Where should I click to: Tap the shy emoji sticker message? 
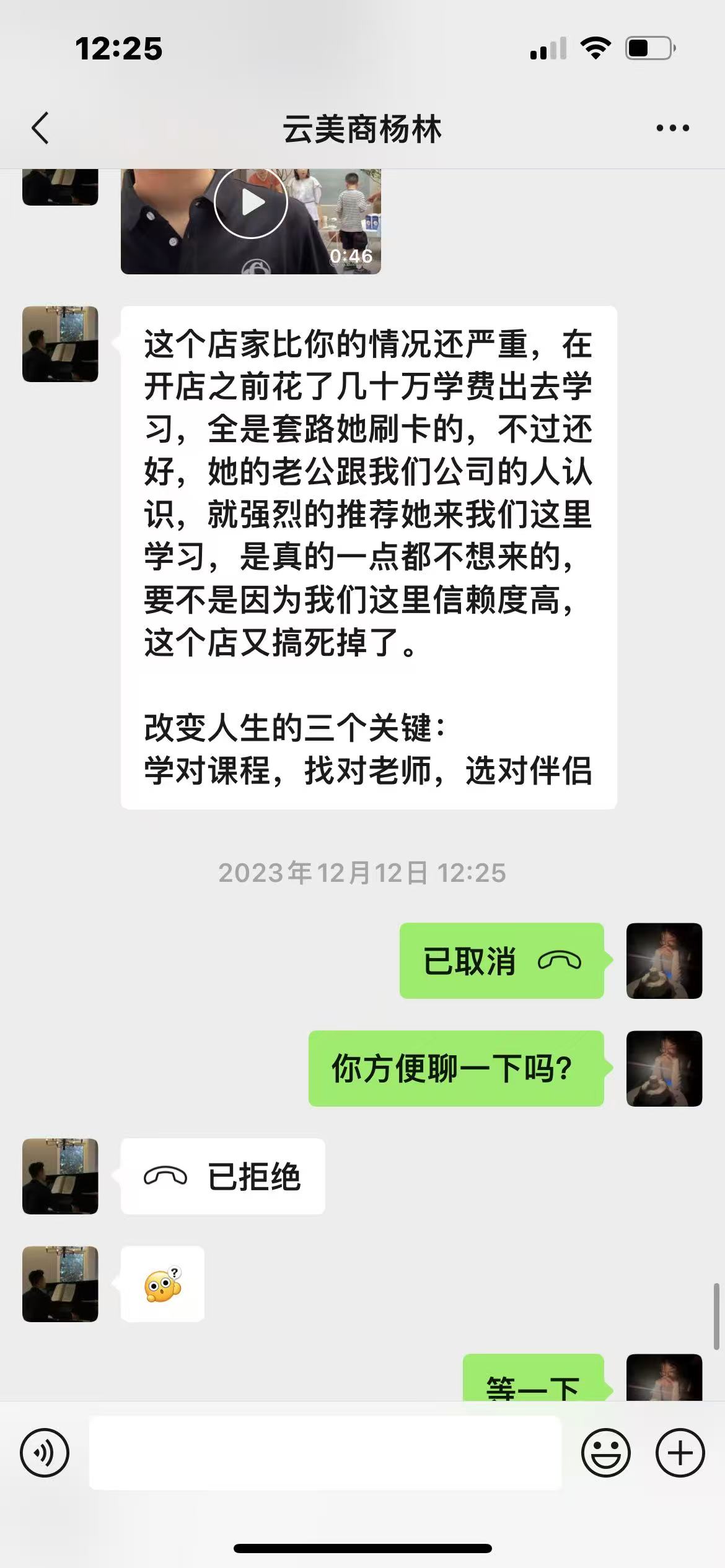point(164,1285)
